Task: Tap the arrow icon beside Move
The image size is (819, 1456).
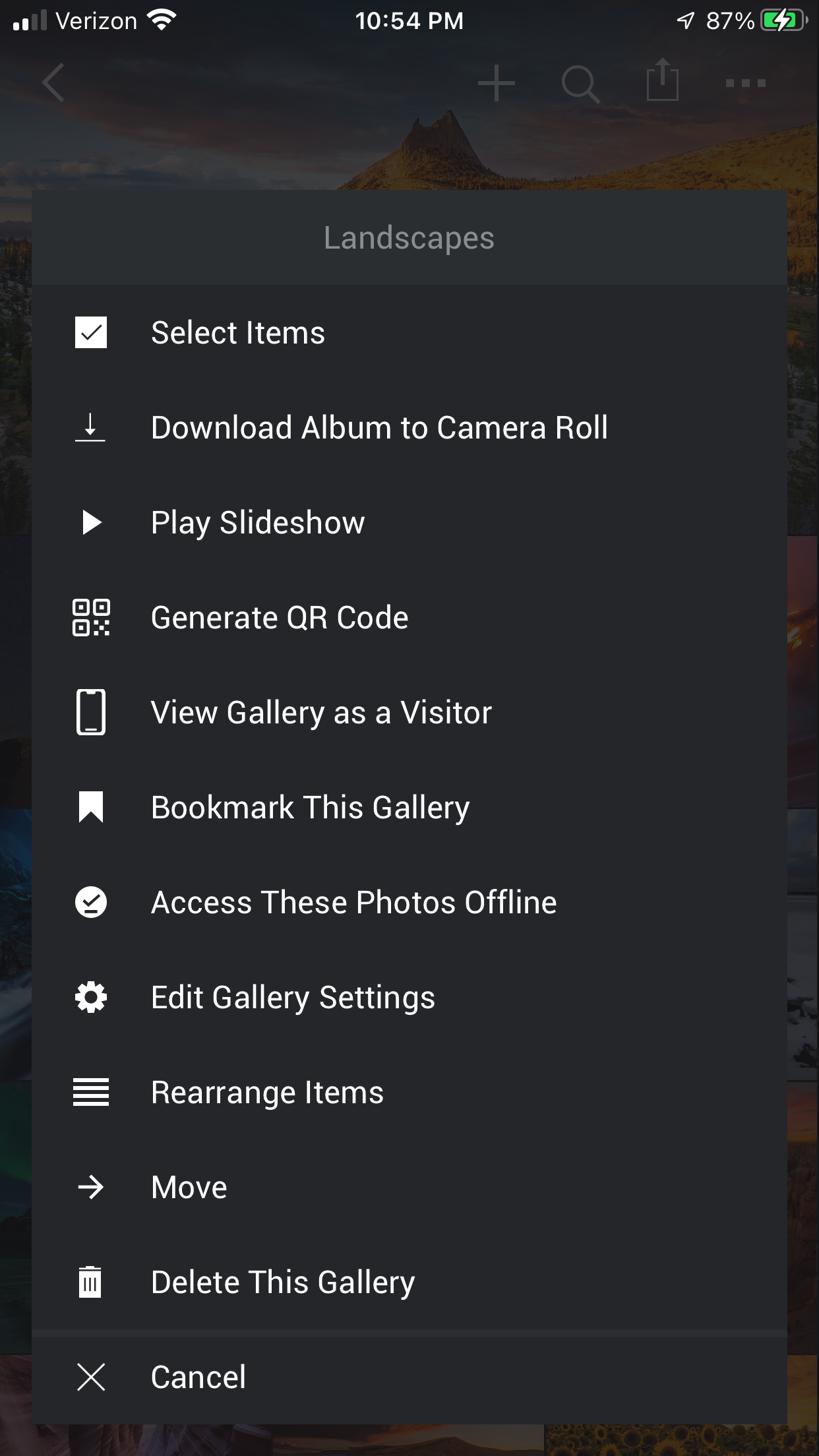Action: tap(91, 1186)
